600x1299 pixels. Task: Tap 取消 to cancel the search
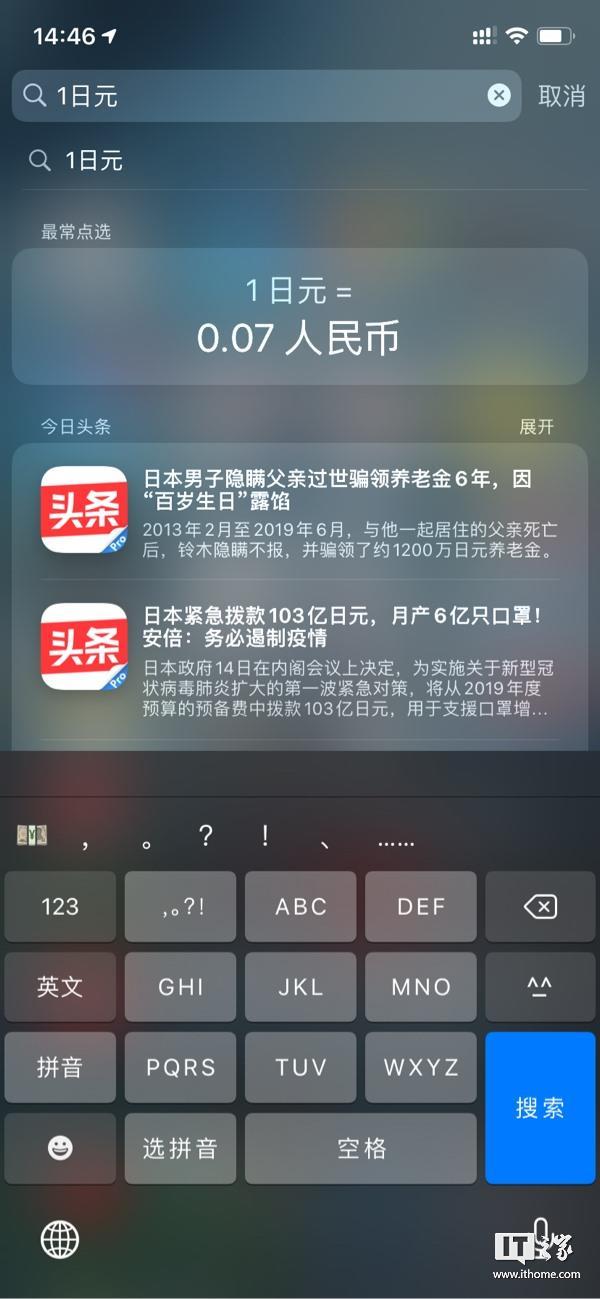[x=562, y=95]
